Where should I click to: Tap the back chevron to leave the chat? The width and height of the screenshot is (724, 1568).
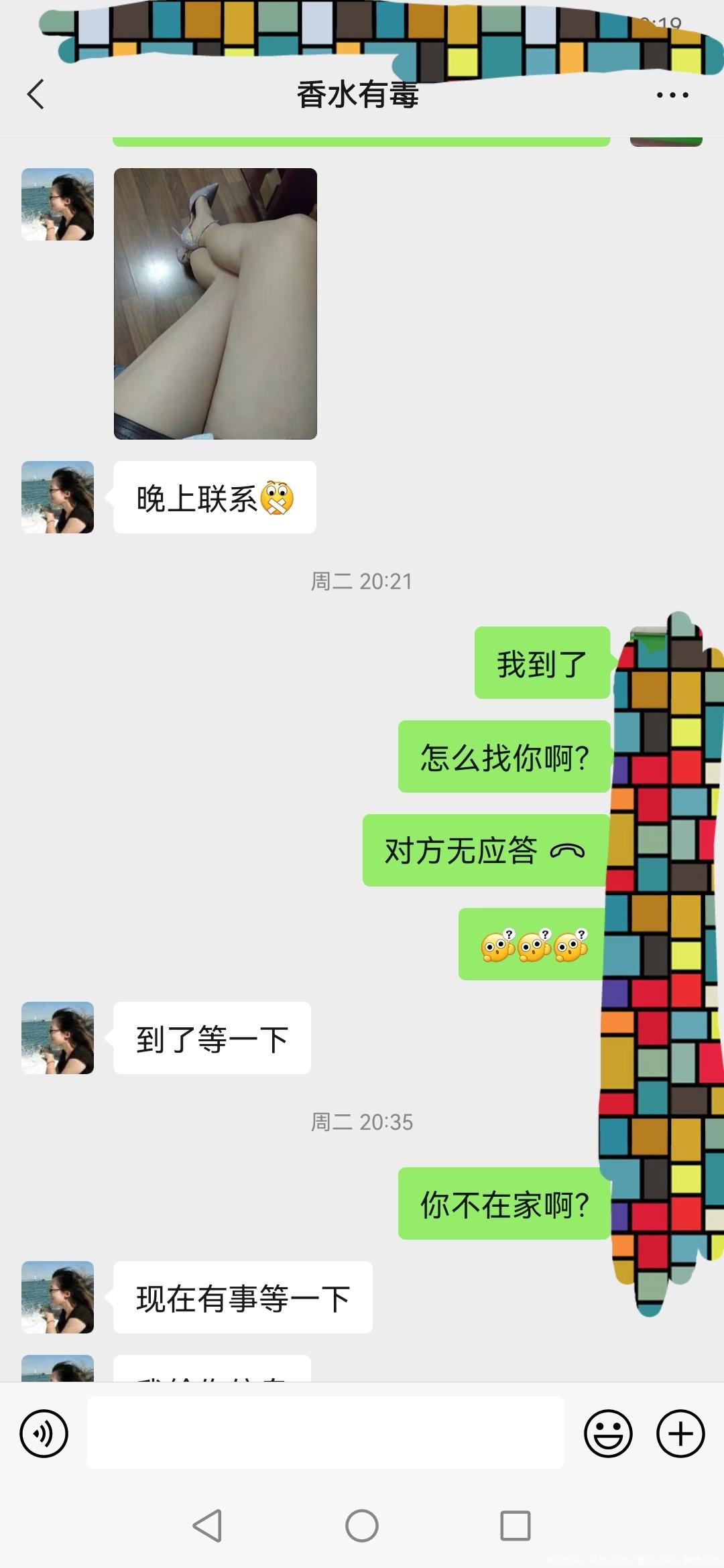coord(36,94)
